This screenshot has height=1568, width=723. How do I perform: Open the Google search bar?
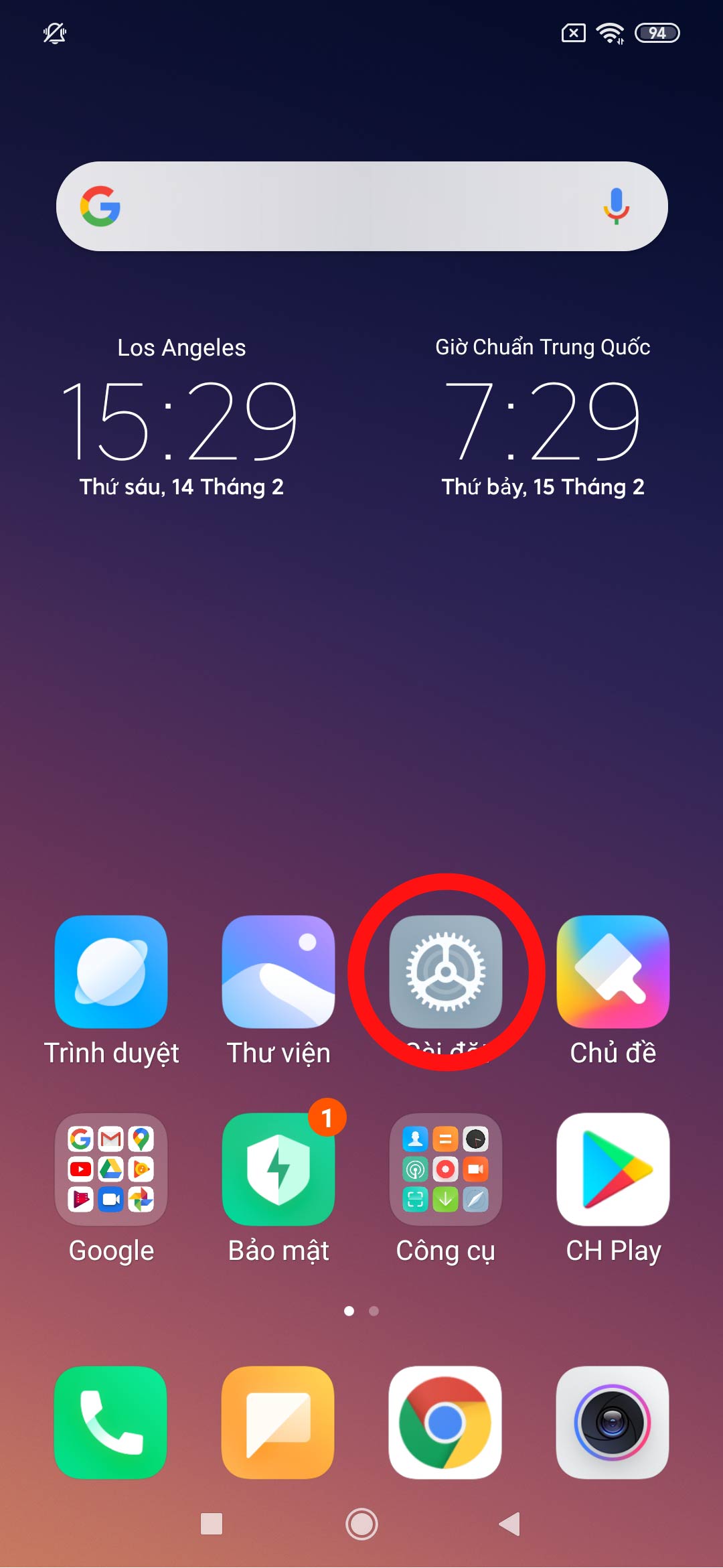coord(348,206)
